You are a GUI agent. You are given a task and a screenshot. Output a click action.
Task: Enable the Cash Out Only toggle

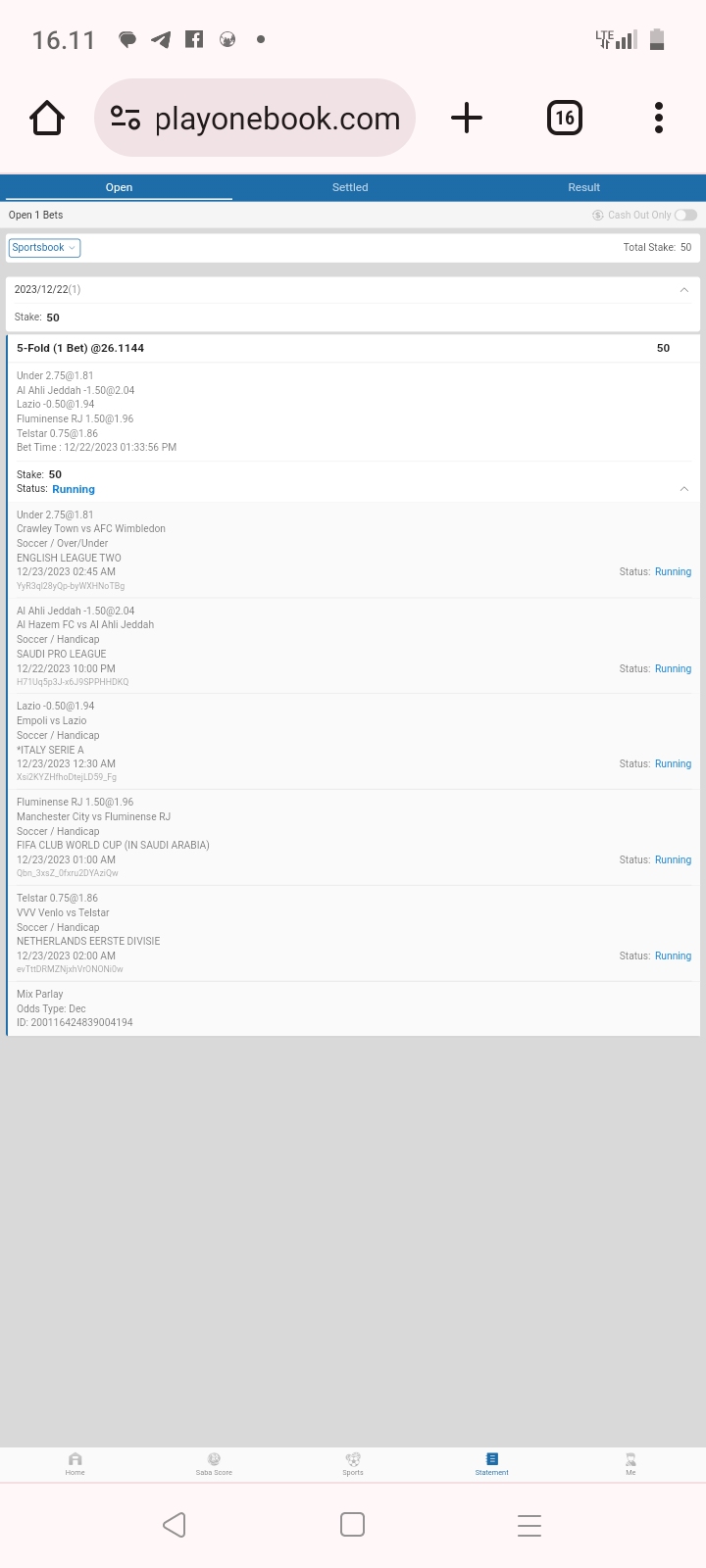pos(685,215)
